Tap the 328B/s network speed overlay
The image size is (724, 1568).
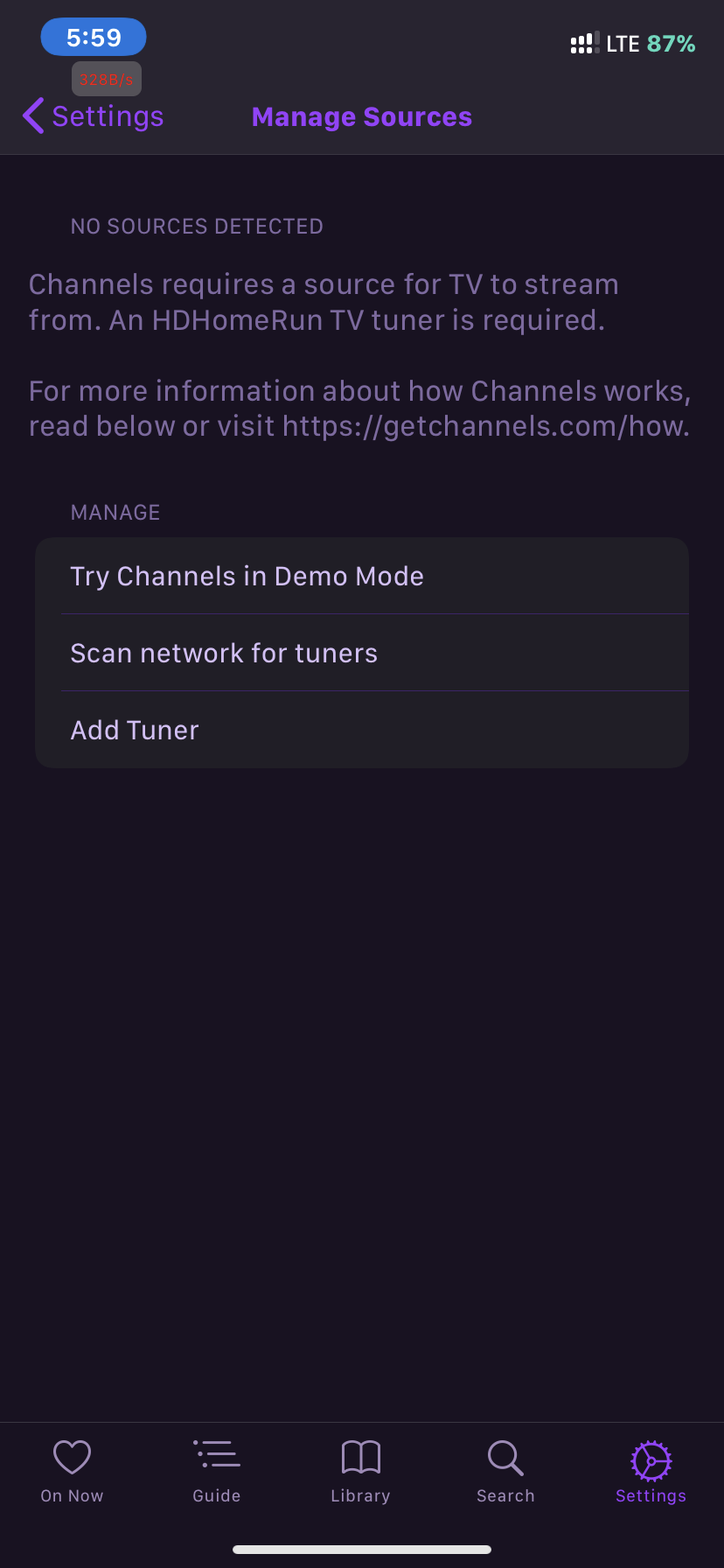[106, 79]
